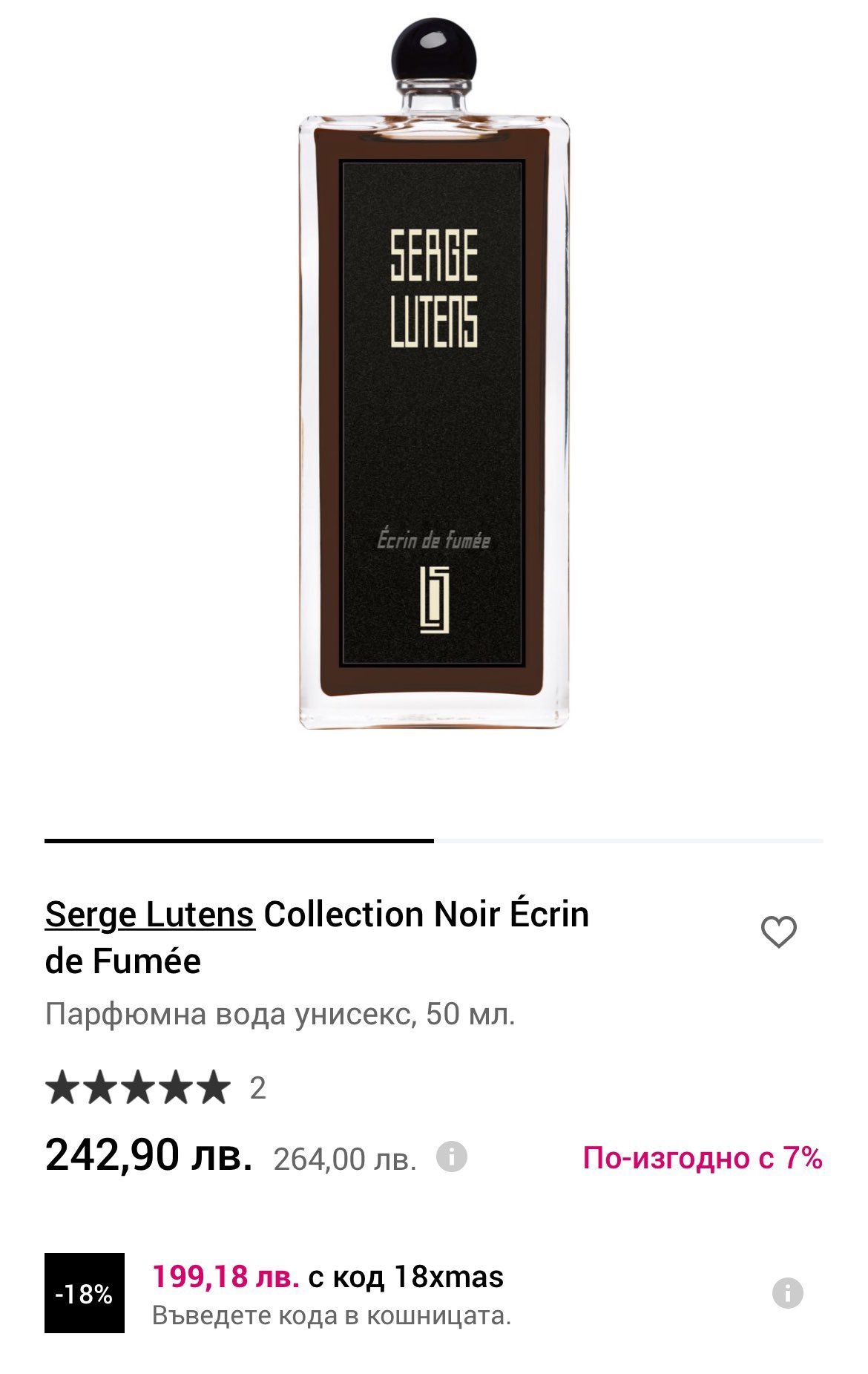The height and width of the screenshot is (1374, 868).
Task: Open the info icon beside the 264,00 лв. price
Action: coord(451,1157)
